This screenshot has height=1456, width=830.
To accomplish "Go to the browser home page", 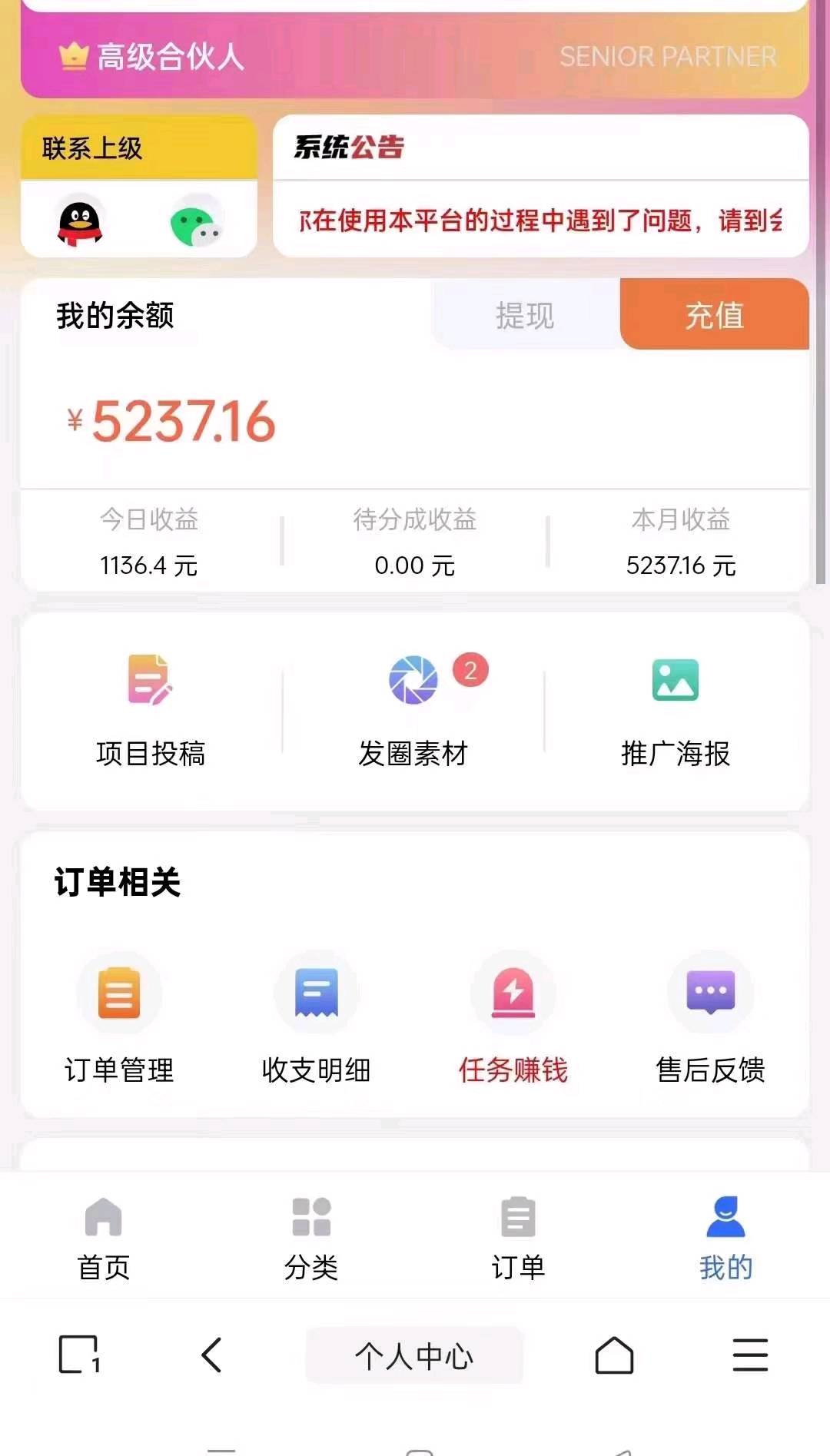I will 614,1355.
